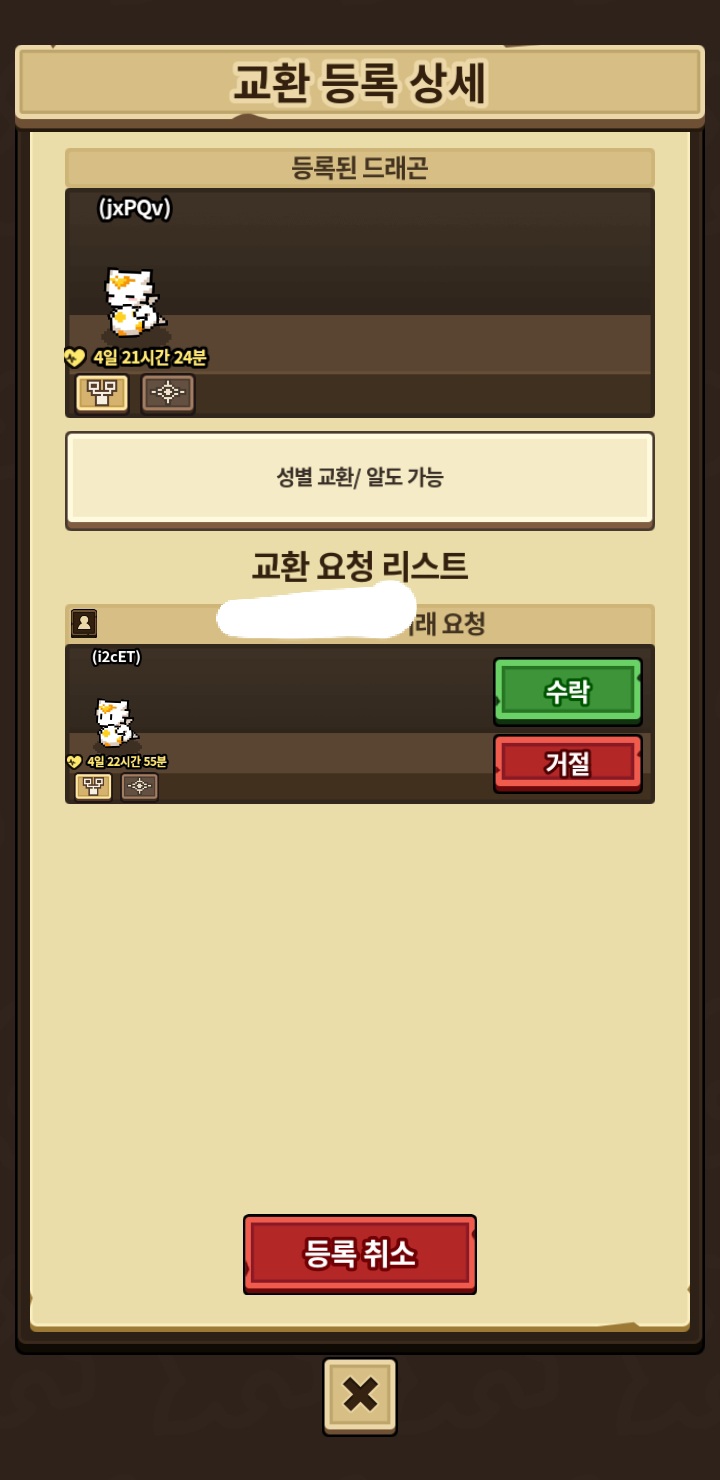Cancel the registration via 등록 취소
720x1480 pixels.
[x=359, y=1254]
